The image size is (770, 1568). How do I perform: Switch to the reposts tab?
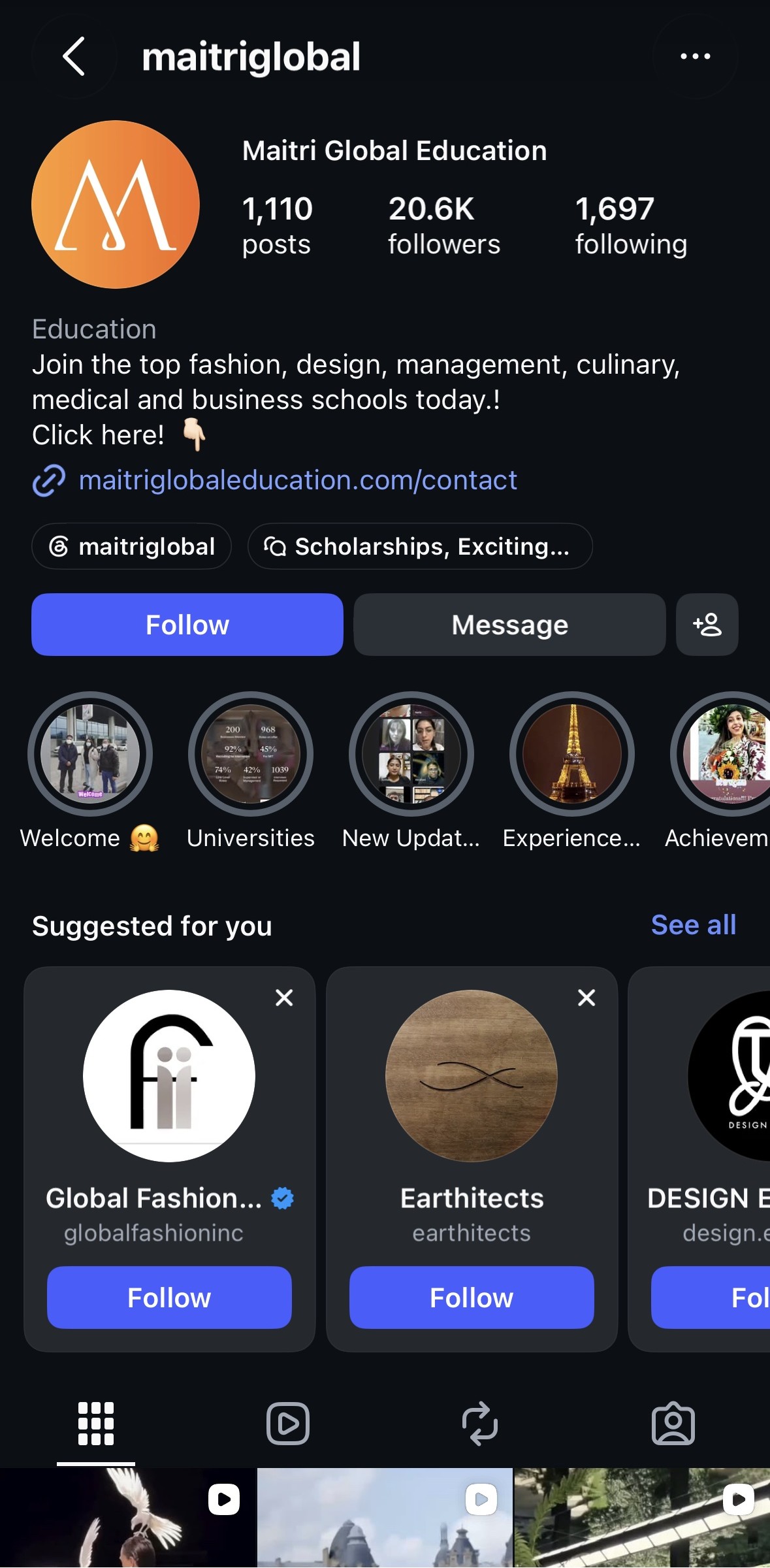(x=480, y=1423)
